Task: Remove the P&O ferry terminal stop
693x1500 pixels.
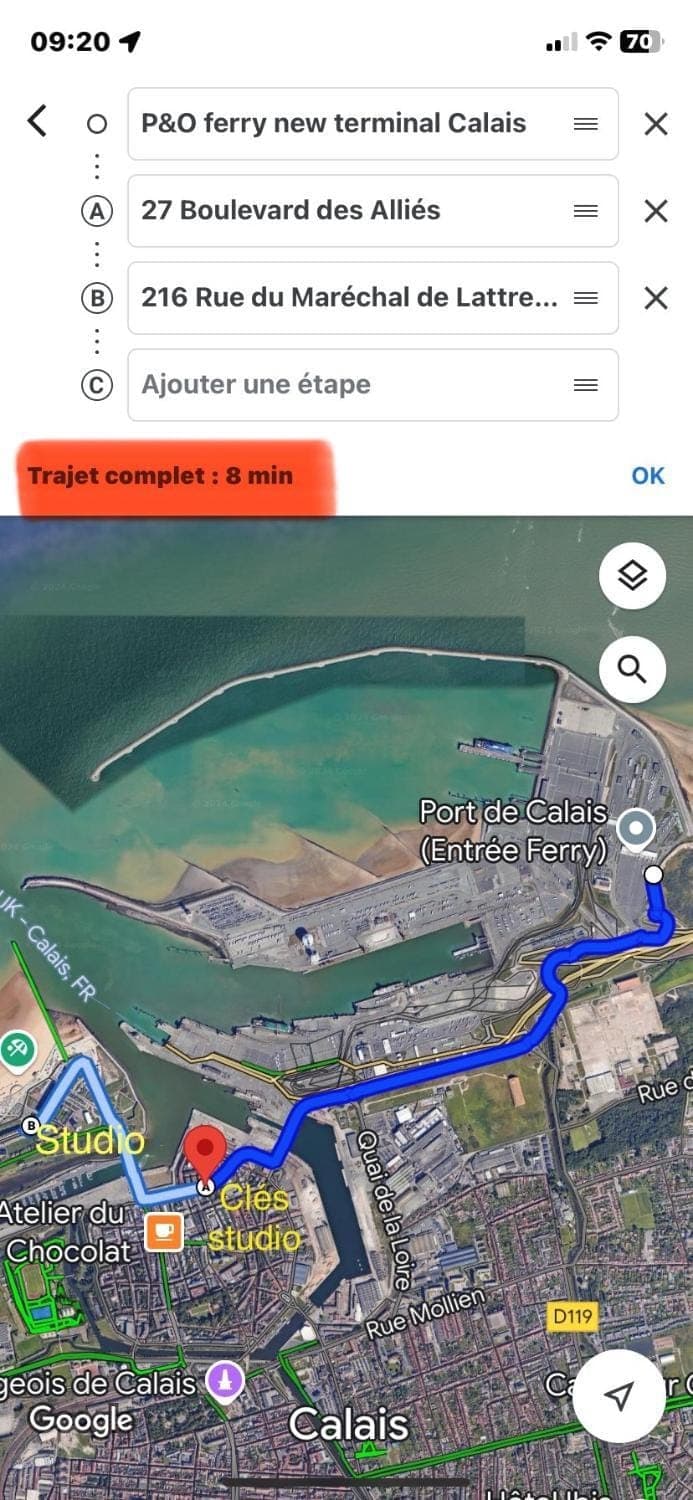Action: (655, 124)
